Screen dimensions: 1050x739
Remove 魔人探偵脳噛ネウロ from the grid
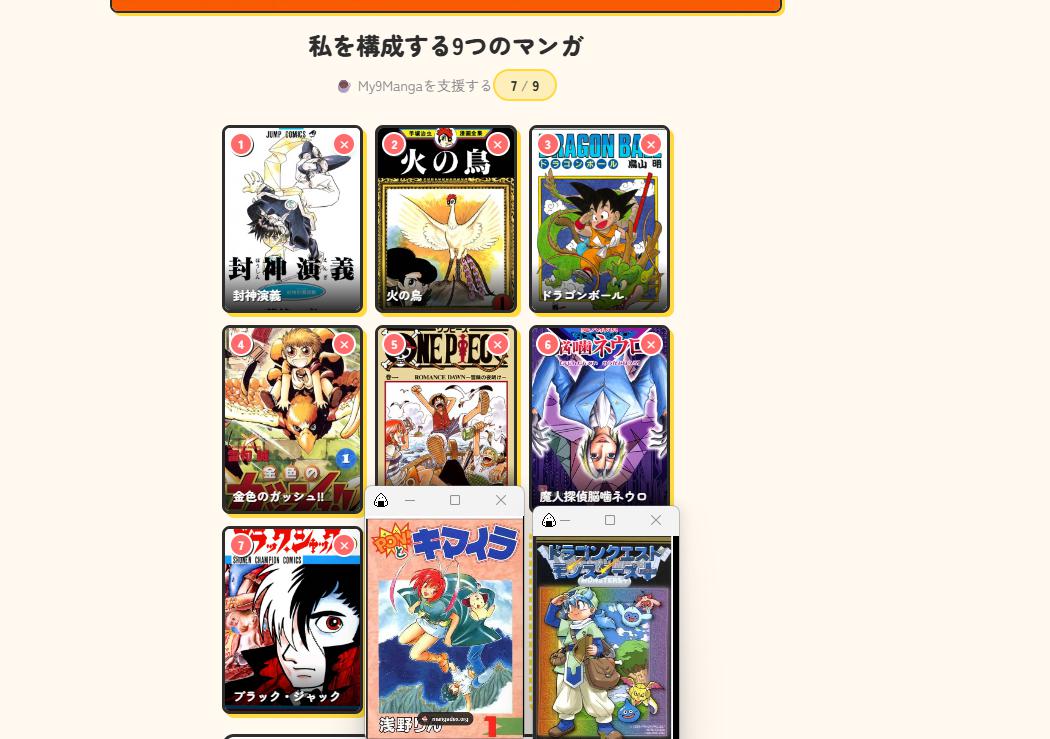tap(651, 344)
